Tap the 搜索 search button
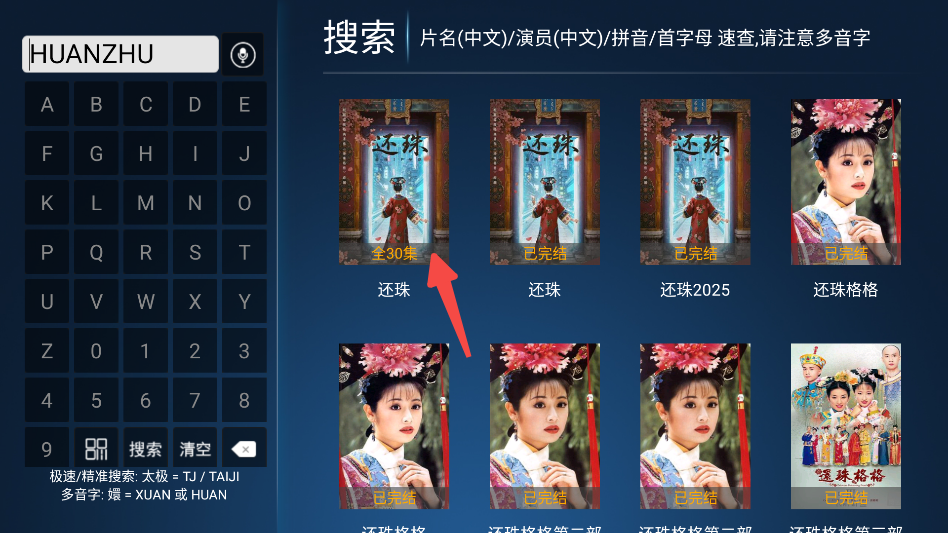The image size is (948, 533). click(x=146, y=449)
